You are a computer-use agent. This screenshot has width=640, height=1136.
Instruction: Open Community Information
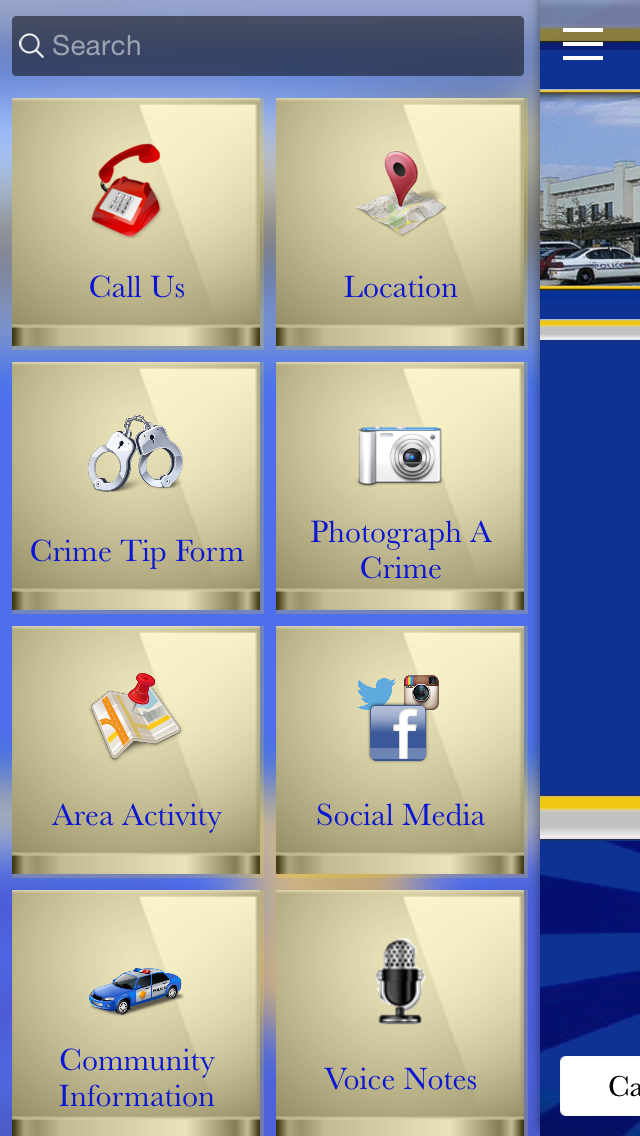point(136,1014)
